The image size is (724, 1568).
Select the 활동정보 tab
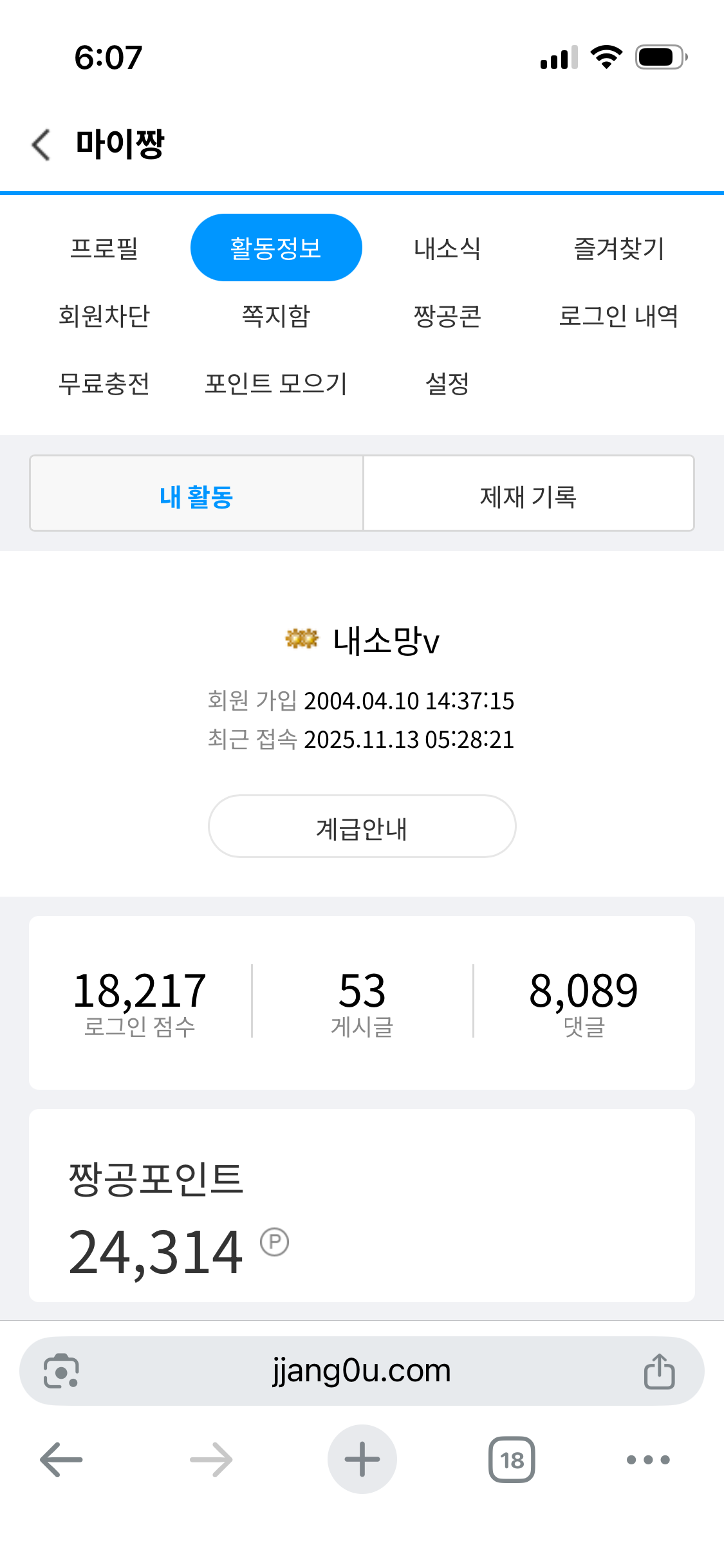coord(276,248)
